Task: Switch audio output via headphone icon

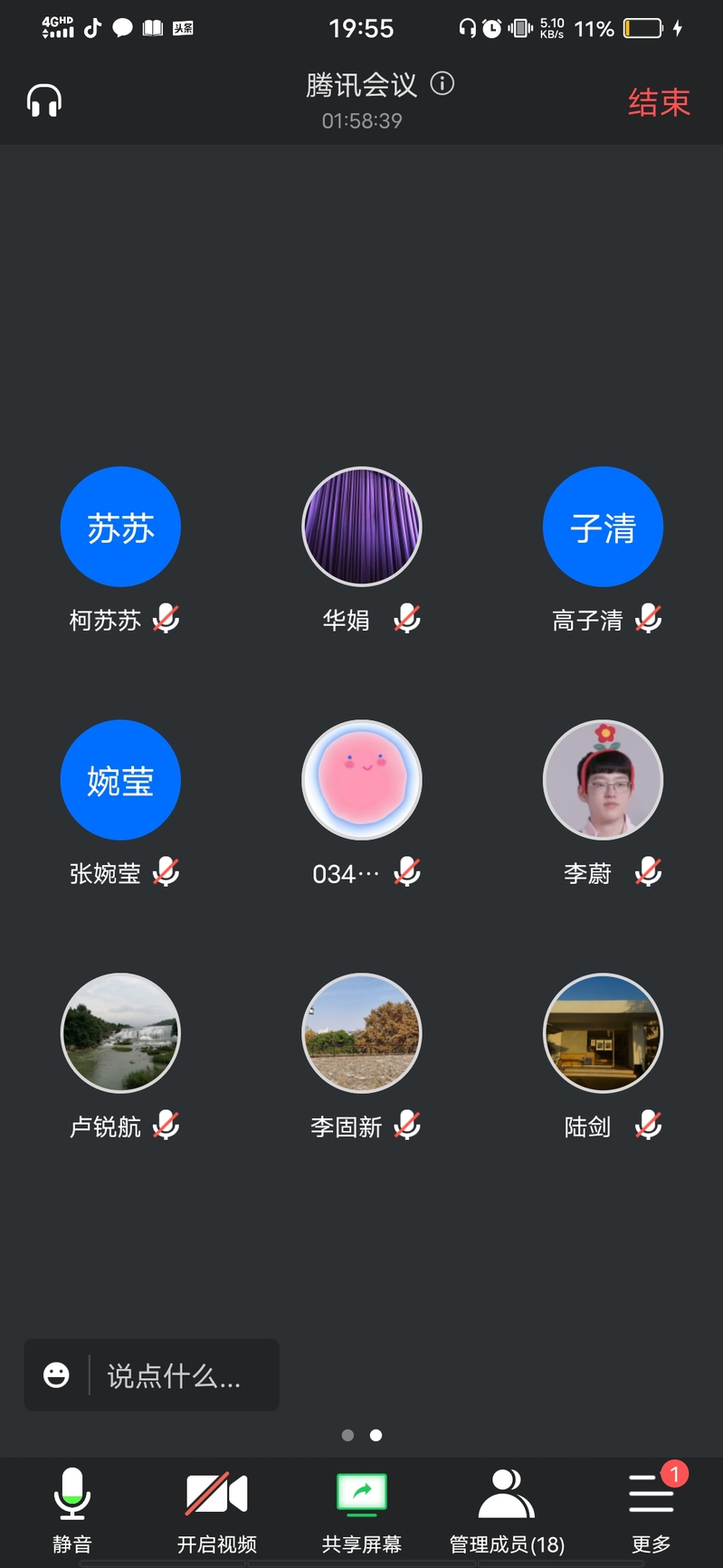Action: click(43, 100)
